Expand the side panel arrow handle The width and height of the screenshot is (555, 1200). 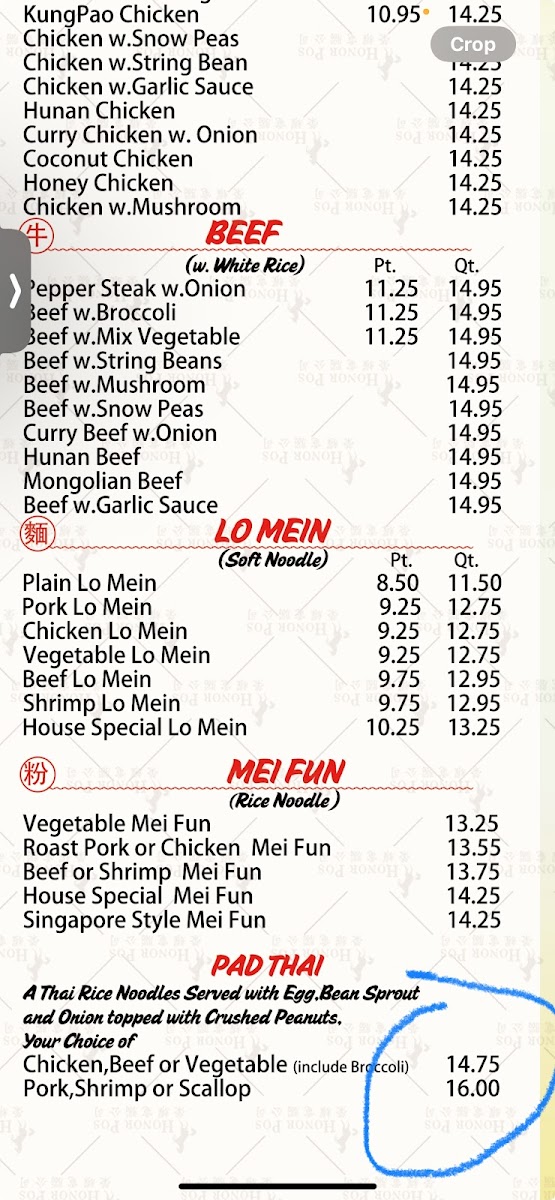(x=14, y=291)
